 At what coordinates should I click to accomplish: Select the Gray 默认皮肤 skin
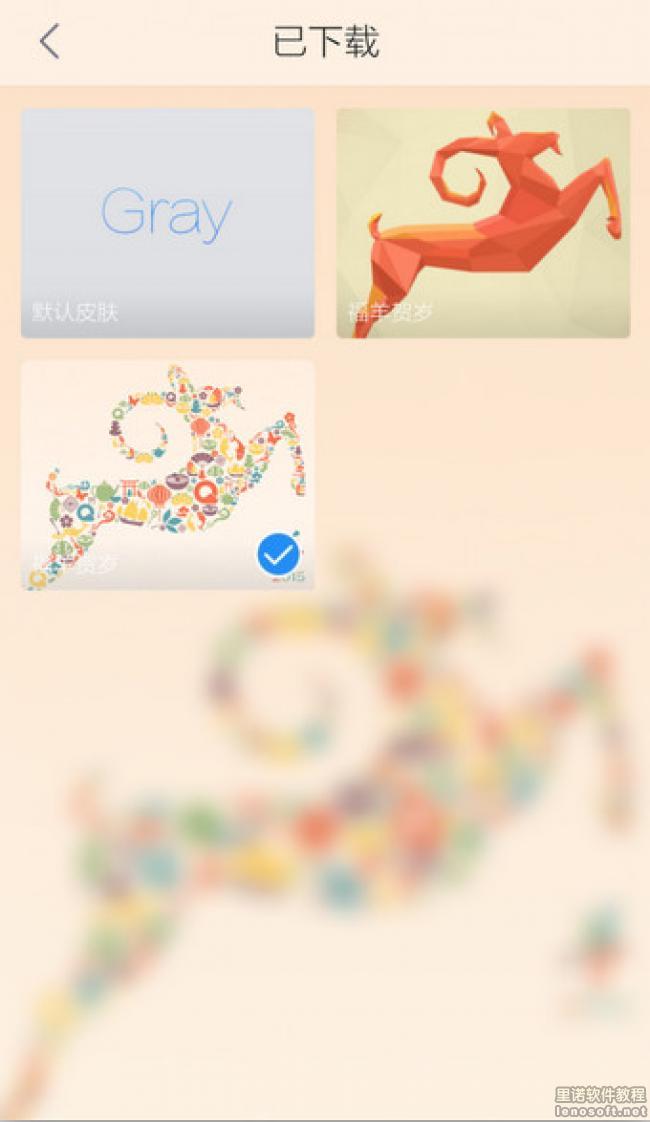tap(167, 223)
